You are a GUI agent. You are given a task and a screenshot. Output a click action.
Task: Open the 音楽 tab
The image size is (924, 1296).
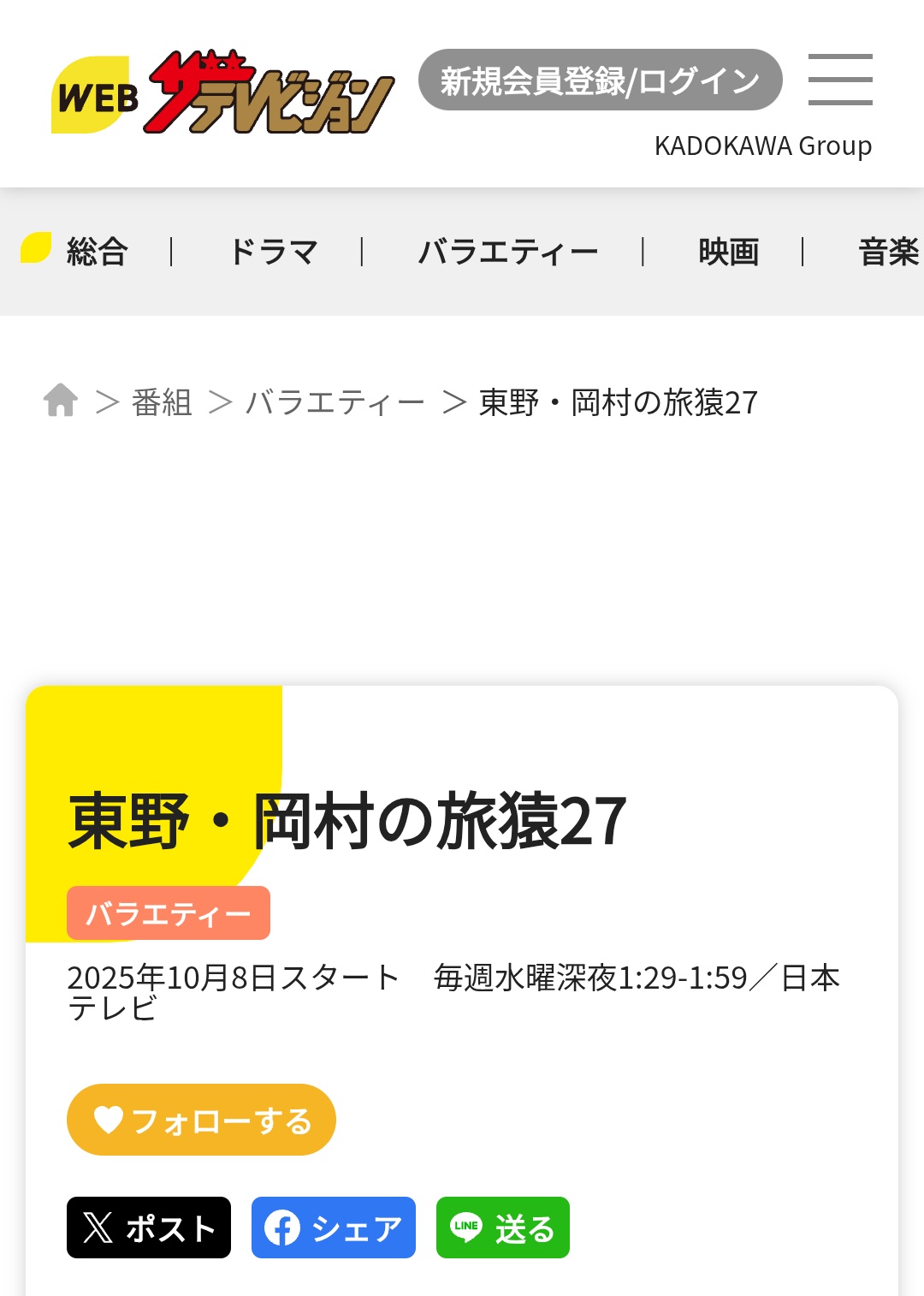pos(887,252)
